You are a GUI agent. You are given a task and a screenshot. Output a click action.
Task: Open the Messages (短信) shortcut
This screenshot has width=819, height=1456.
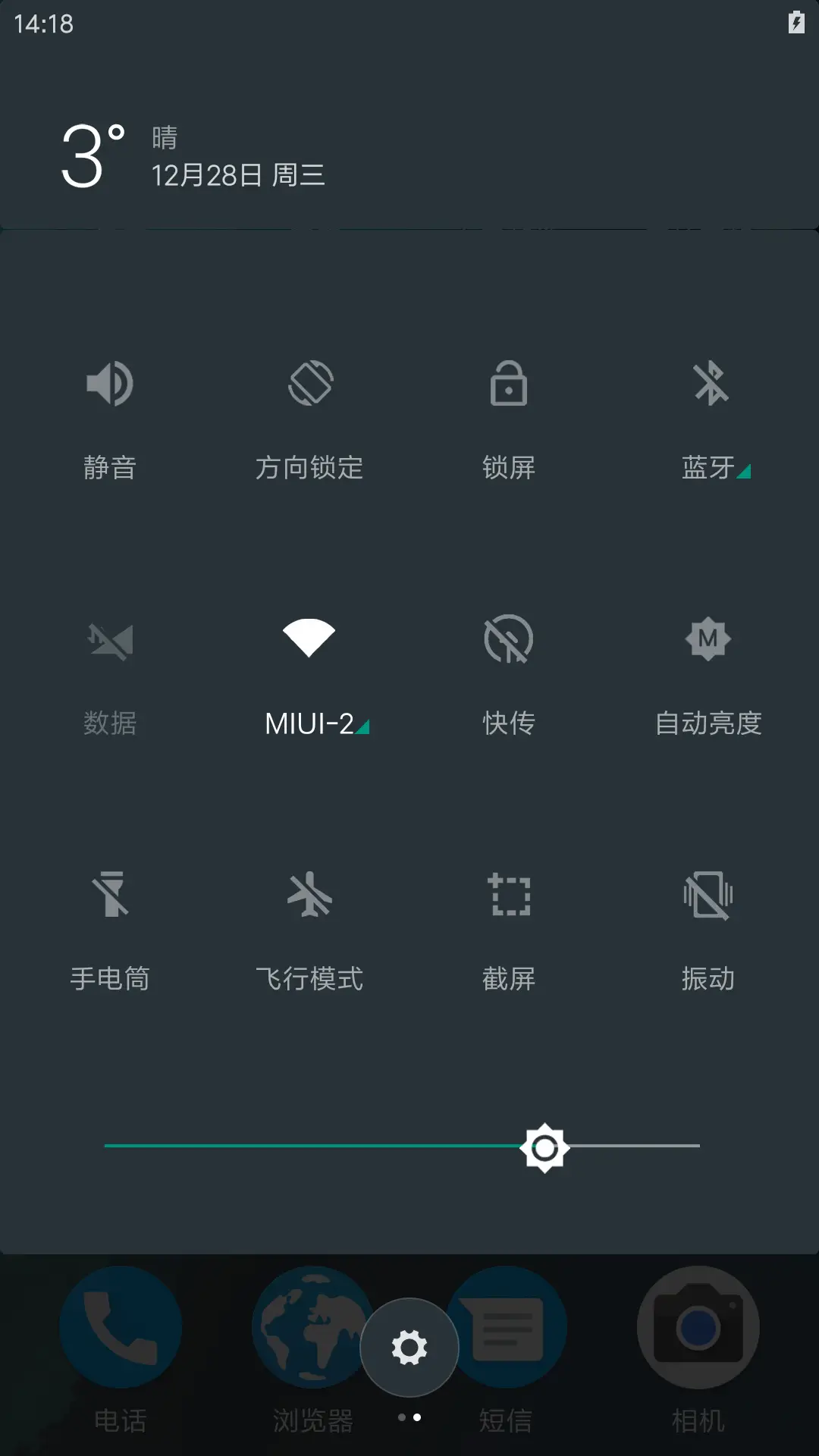[507, 1328]
